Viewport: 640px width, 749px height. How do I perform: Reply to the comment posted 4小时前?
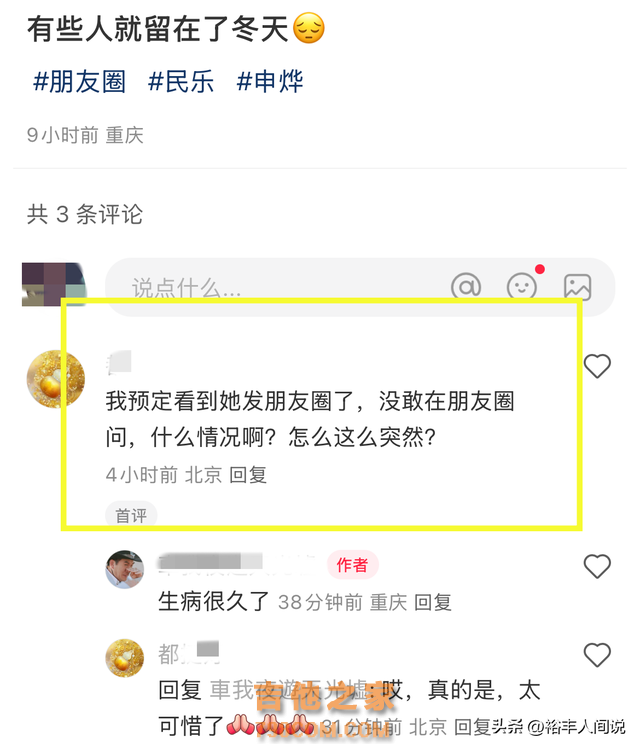(249, 475)
